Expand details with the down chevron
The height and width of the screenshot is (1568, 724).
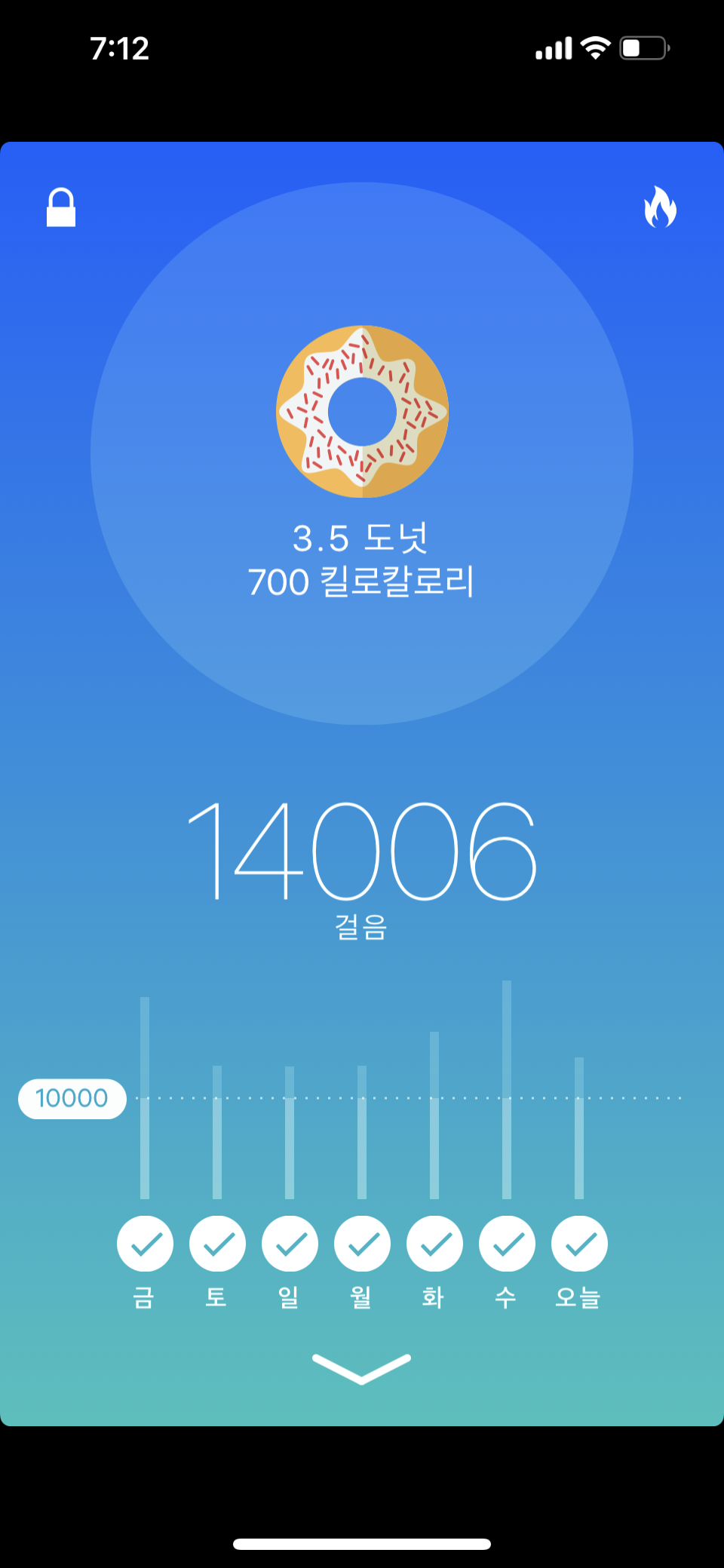(362, 1369)
